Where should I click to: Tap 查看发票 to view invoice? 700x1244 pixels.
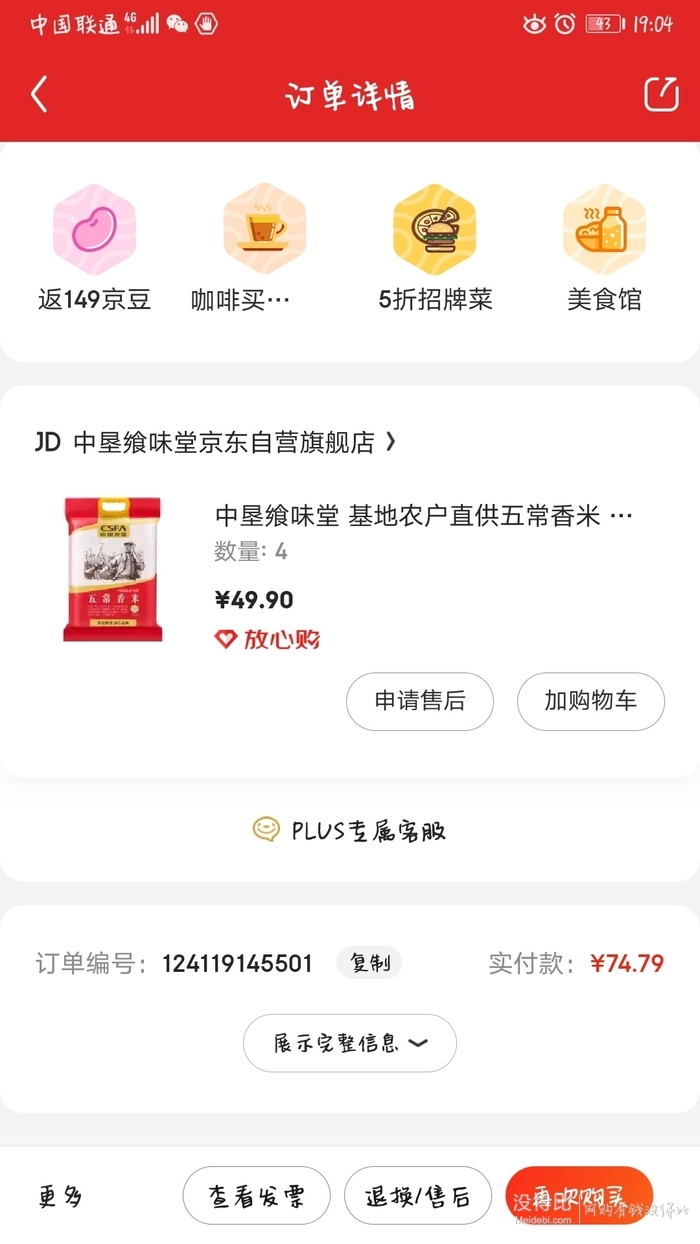pyautogui.click(x=256, y=1196)
